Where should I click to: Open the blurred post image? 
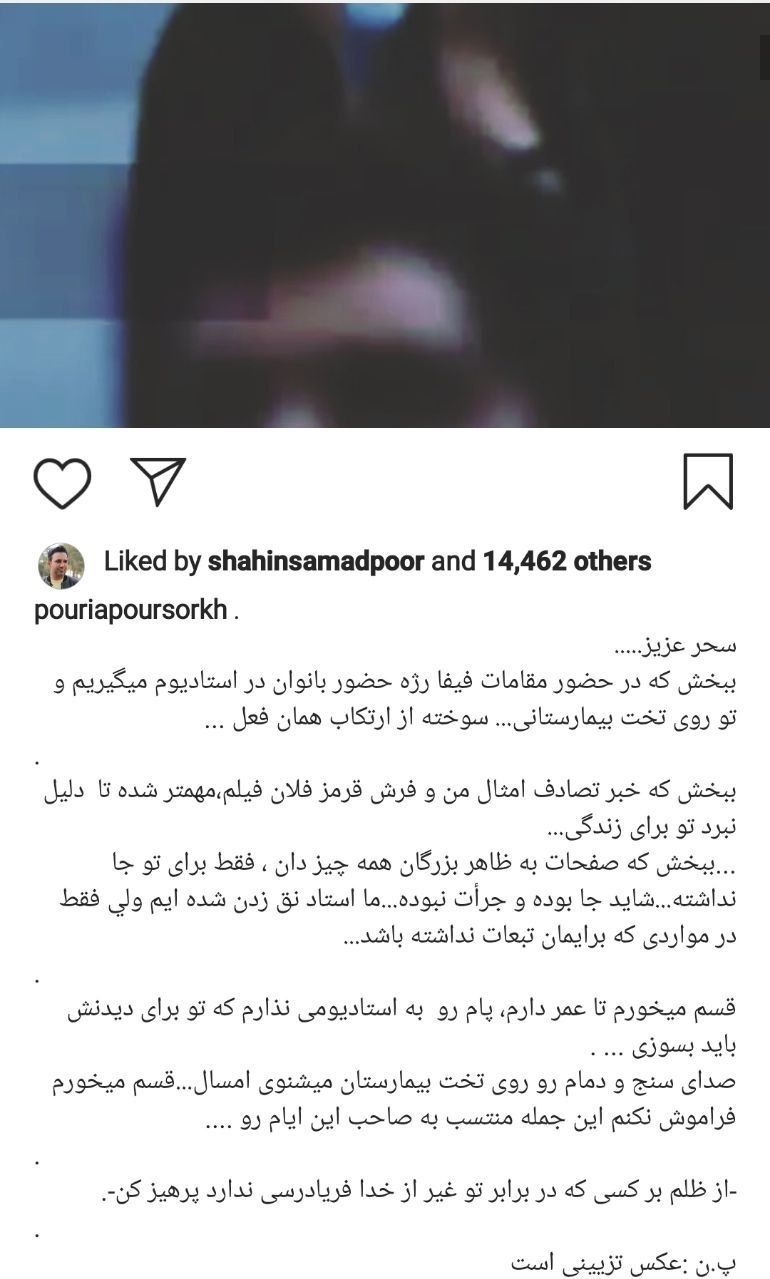pyautogui.click(x=385, y=215)
